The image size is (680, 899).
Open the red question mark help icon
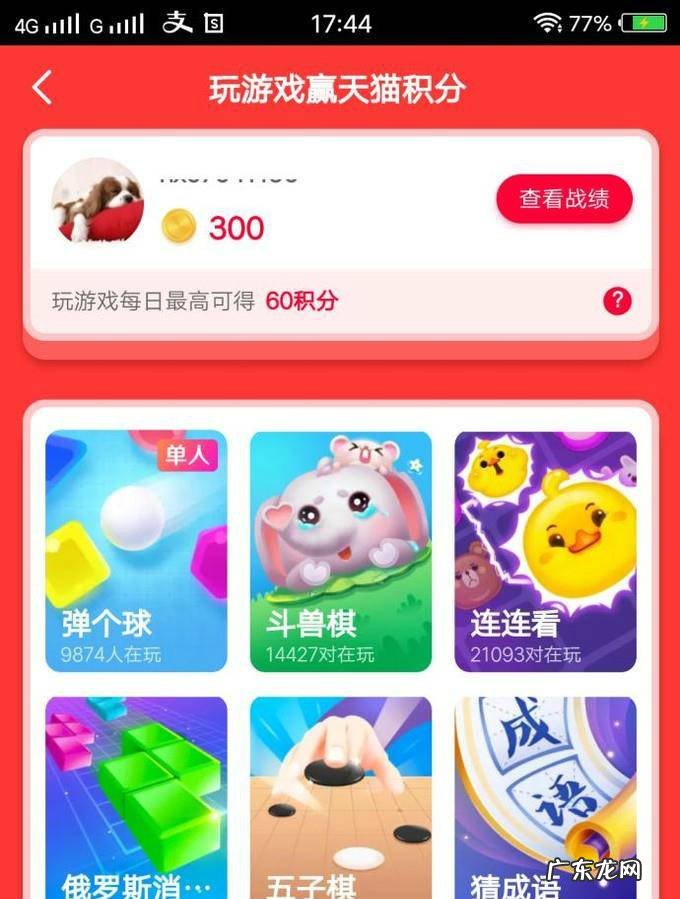coord(617,300)
